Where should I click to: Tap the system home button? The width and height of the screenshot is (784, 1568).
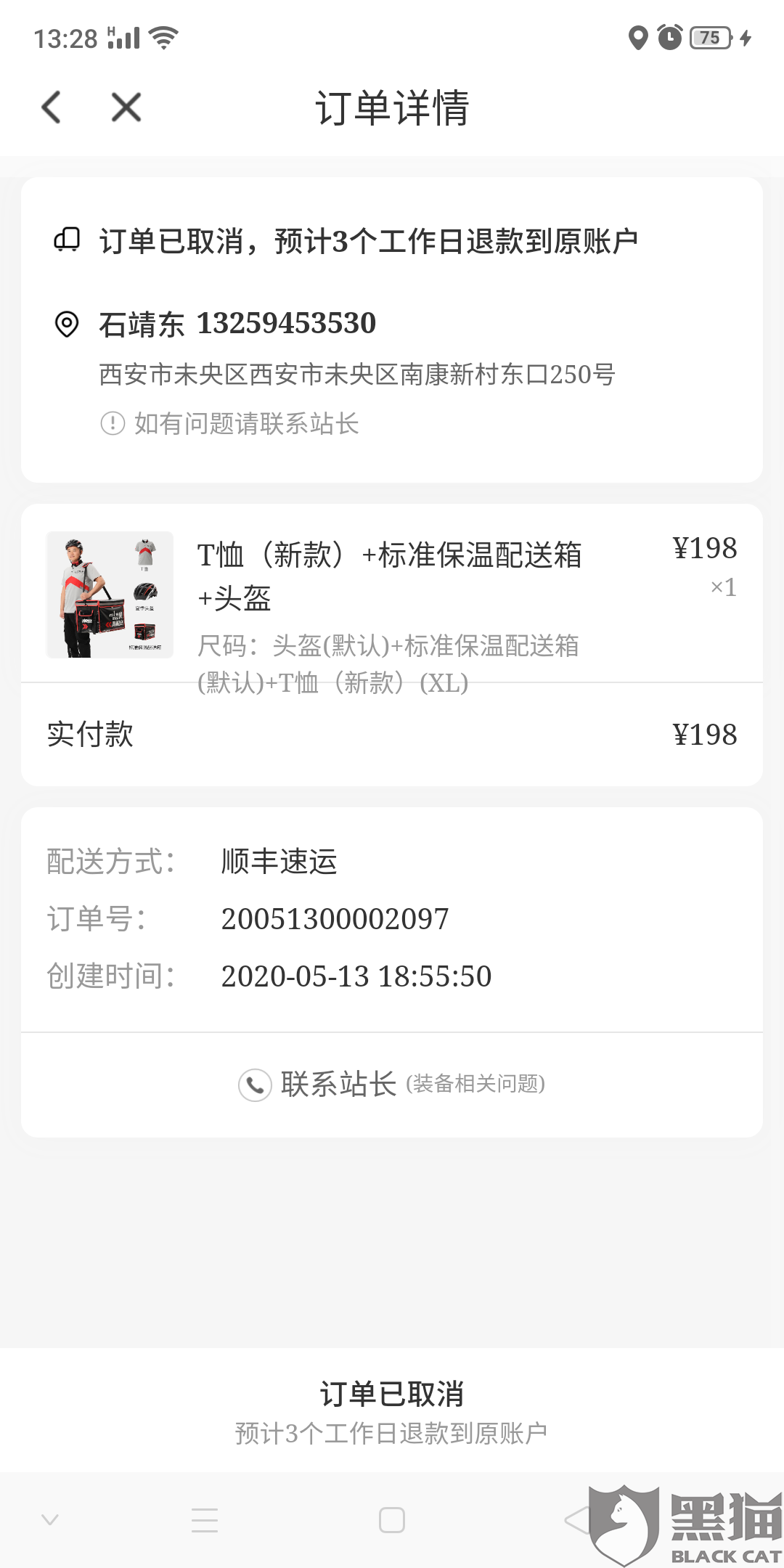[x=392, y=1520]
